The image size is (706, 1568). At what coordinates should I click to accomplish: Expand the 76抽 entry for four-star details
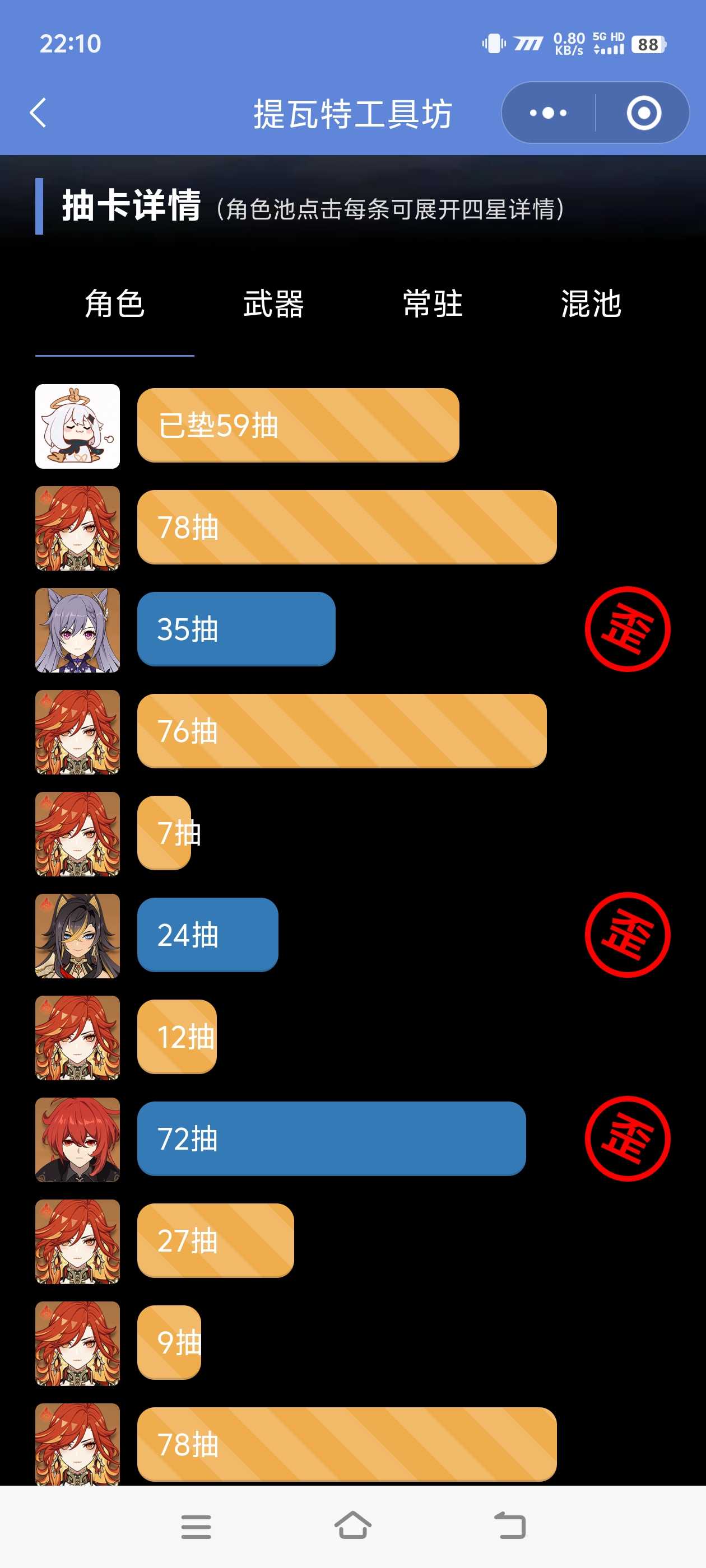click(x=341, y=731)
